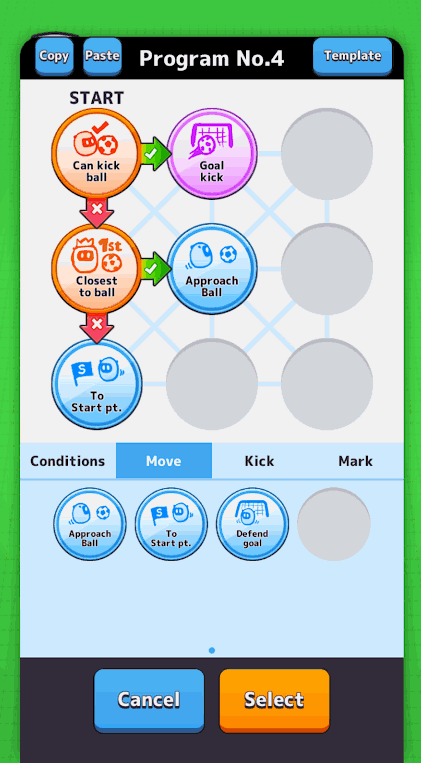Select the Closest to ball condition node
This screenshot has height=763, width=421.
[x=97, y=269]
